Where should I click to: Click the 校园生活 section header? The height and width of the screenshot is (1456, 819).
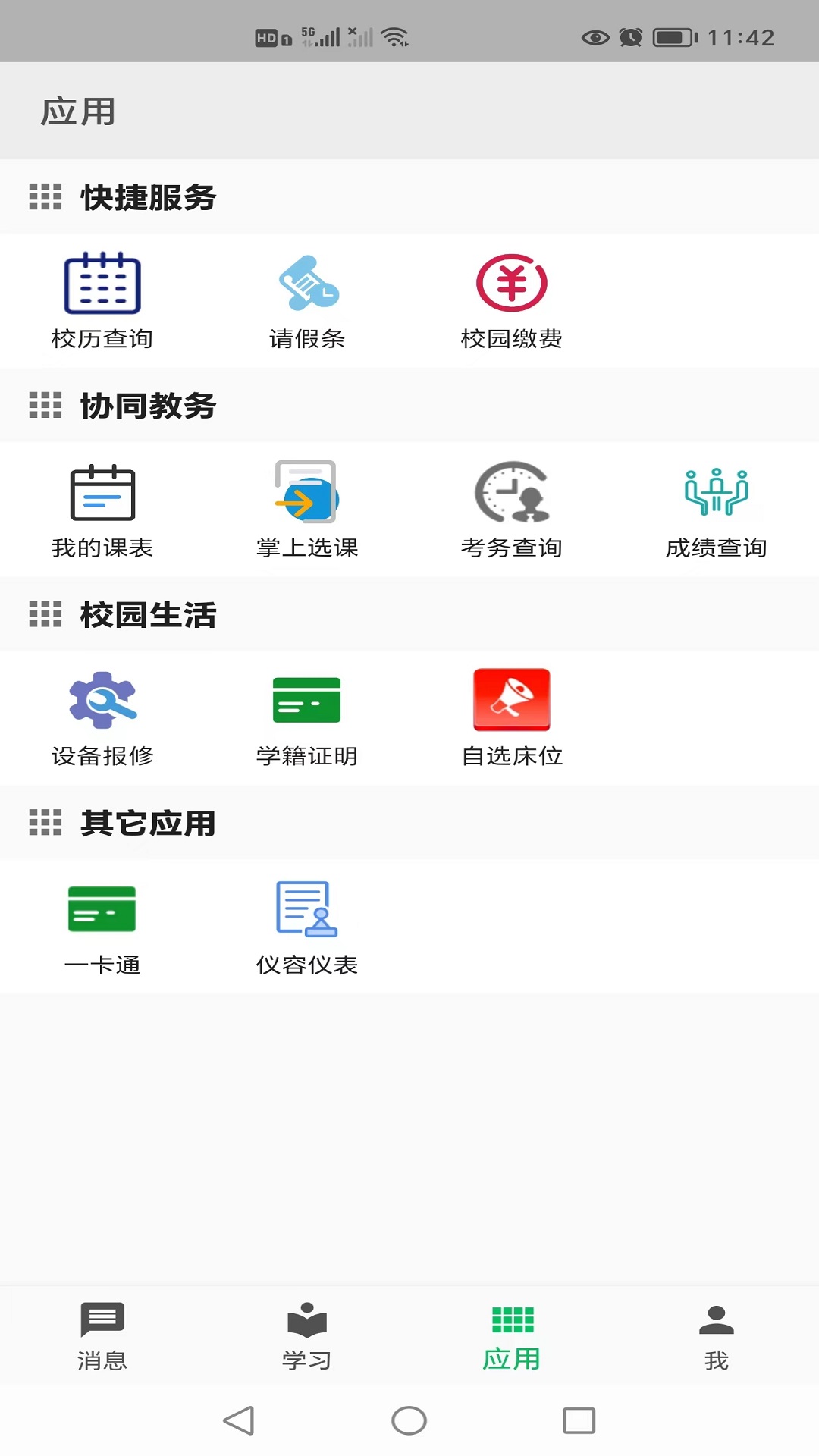147,616
